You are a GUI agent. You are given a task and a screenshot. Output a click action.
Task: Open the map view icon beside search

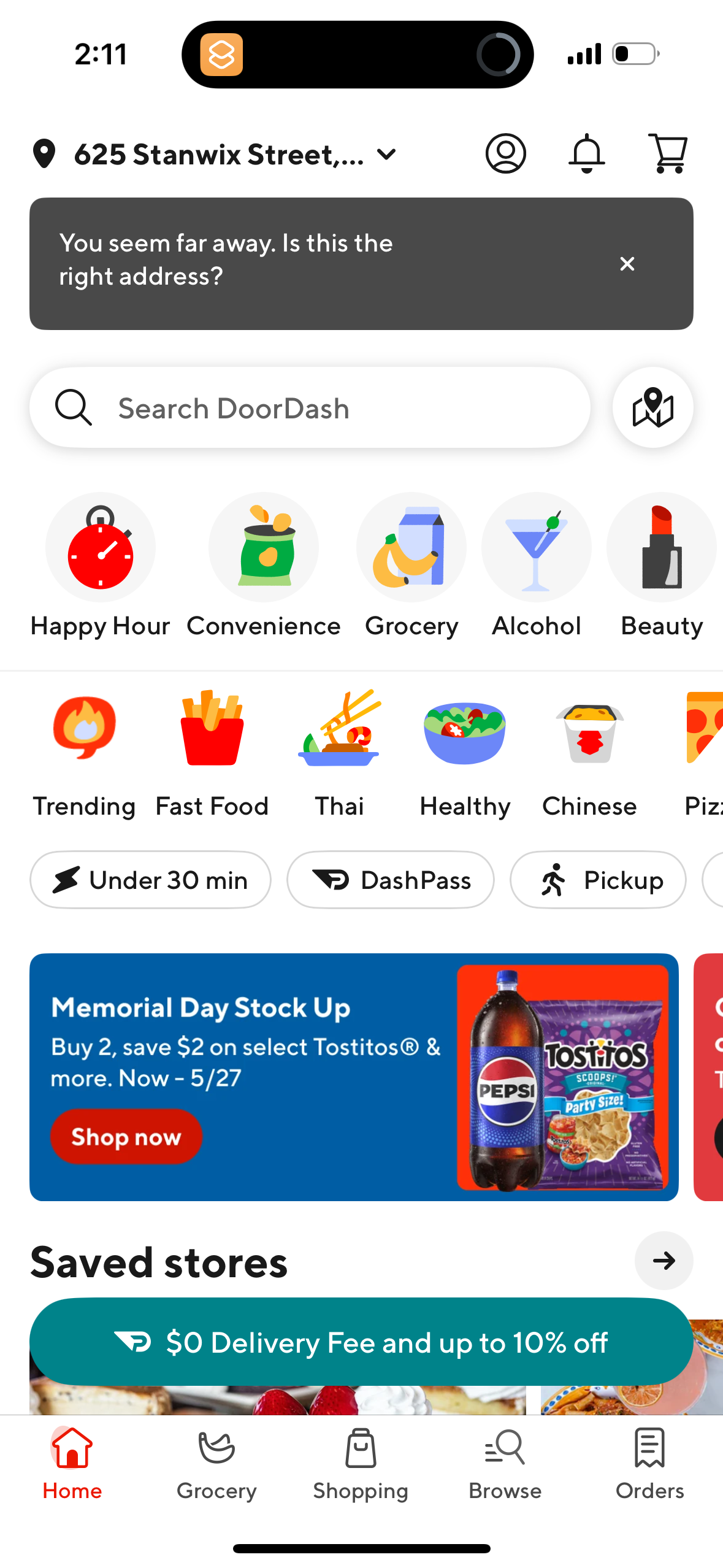click(x=652, y=407)
